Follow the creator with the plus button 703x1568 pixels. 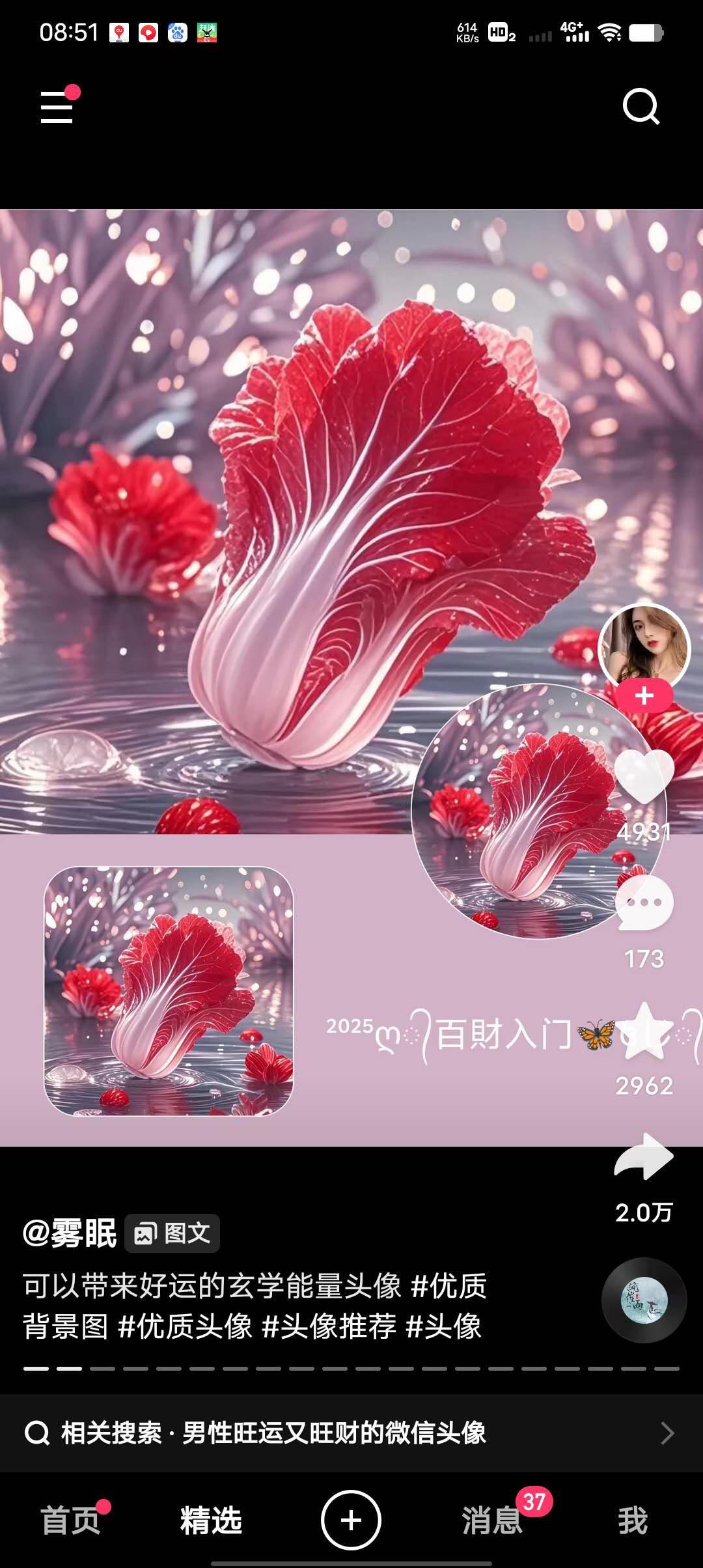(x=644, y=696)
